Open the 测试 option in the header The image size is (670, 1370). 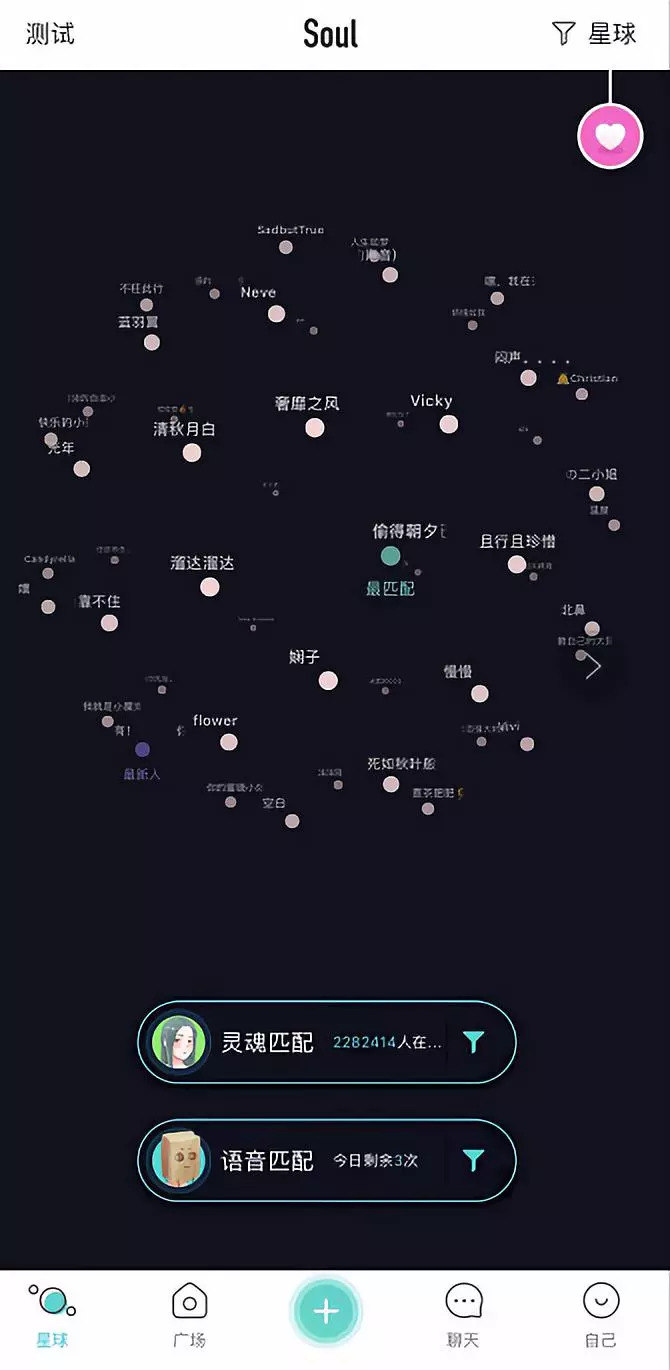pyautogui.click(x=50, y=34)
